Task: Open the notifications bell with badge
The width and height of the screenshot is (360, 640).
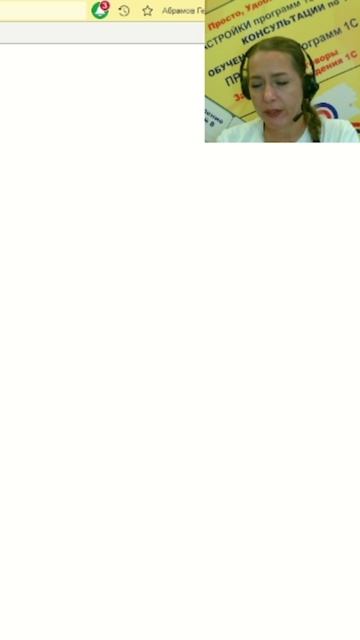Action: pos(100,10)
